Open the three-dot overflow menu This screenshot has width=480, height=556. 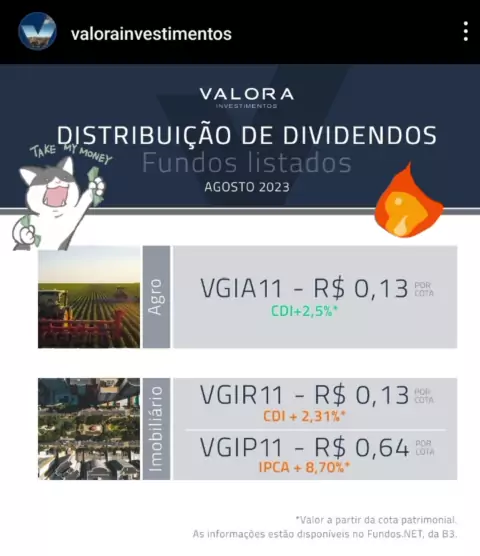466,32
